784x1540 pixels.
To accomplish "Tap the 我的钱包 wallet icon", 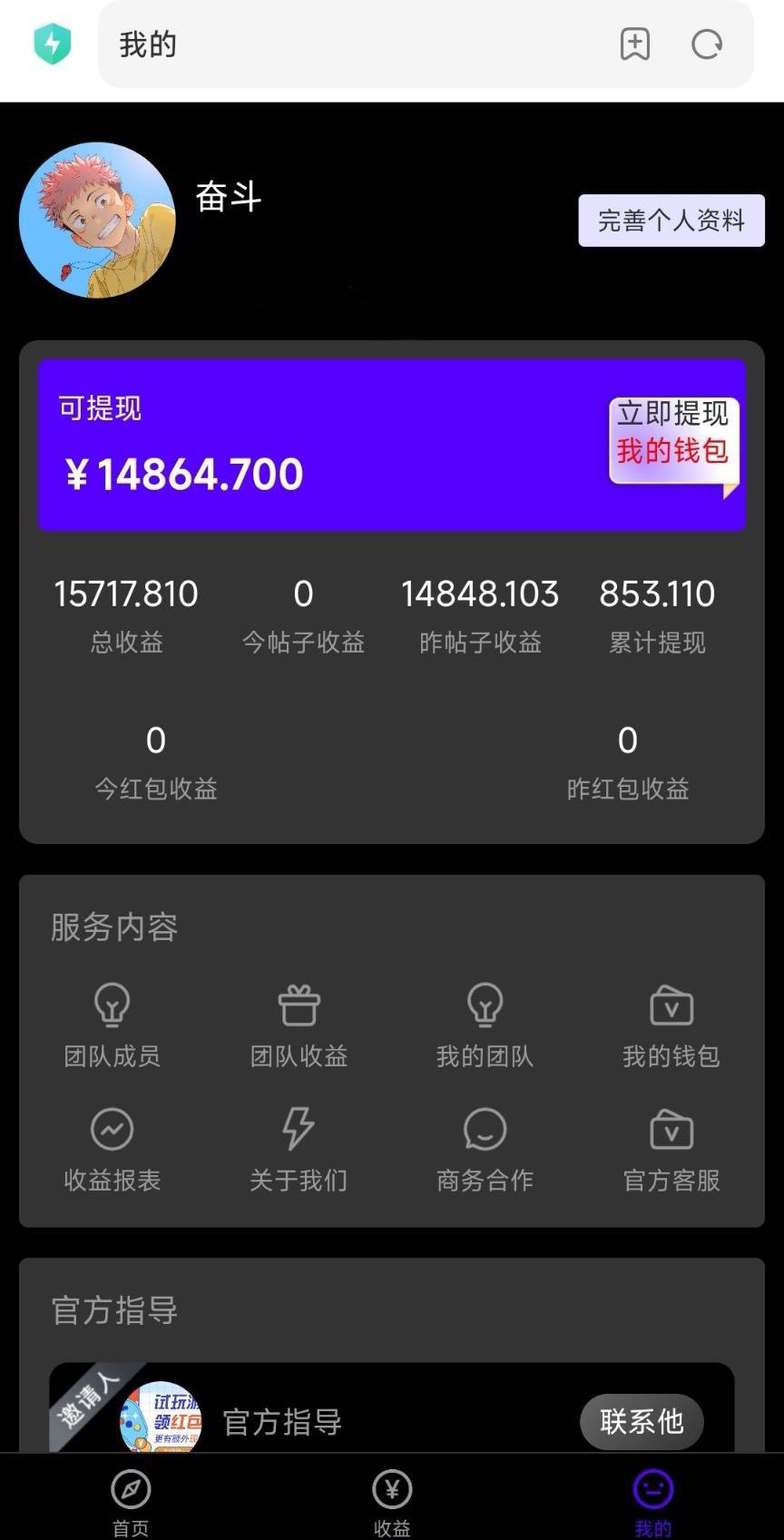I will (x=671, y=1026).
